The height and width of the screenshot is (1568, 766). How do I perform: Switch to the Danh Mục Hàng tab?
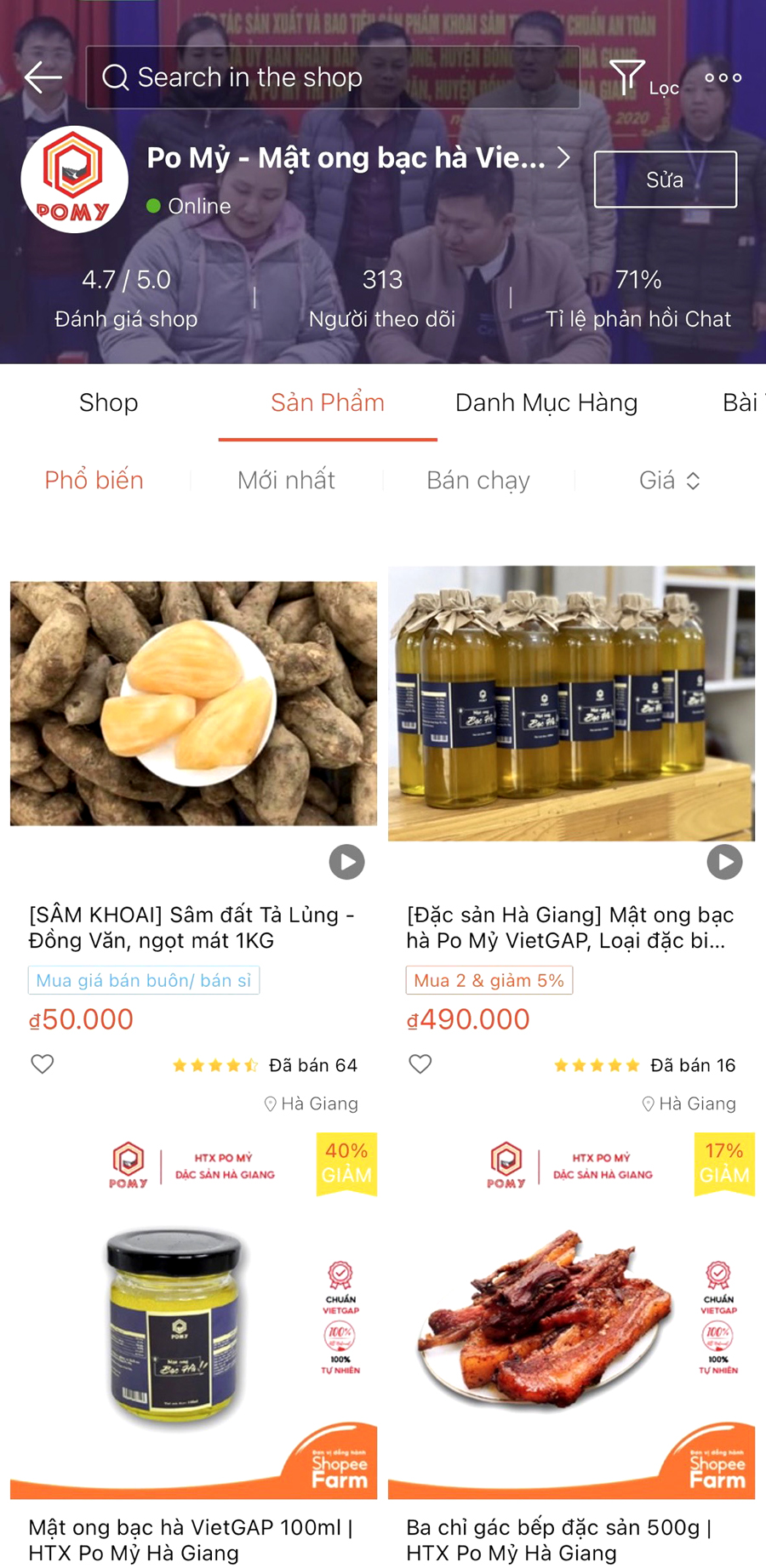coord(546,402)
